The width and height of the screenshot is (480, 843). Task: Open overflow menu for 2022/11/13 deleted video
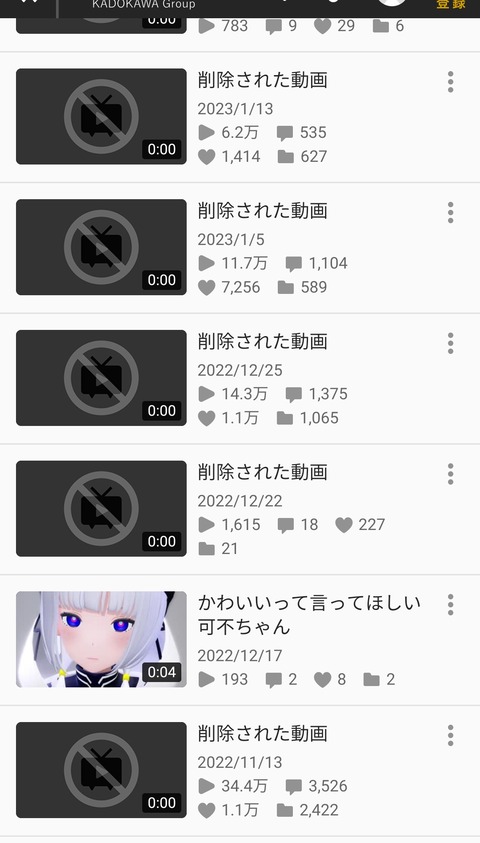tap(450, 735)
